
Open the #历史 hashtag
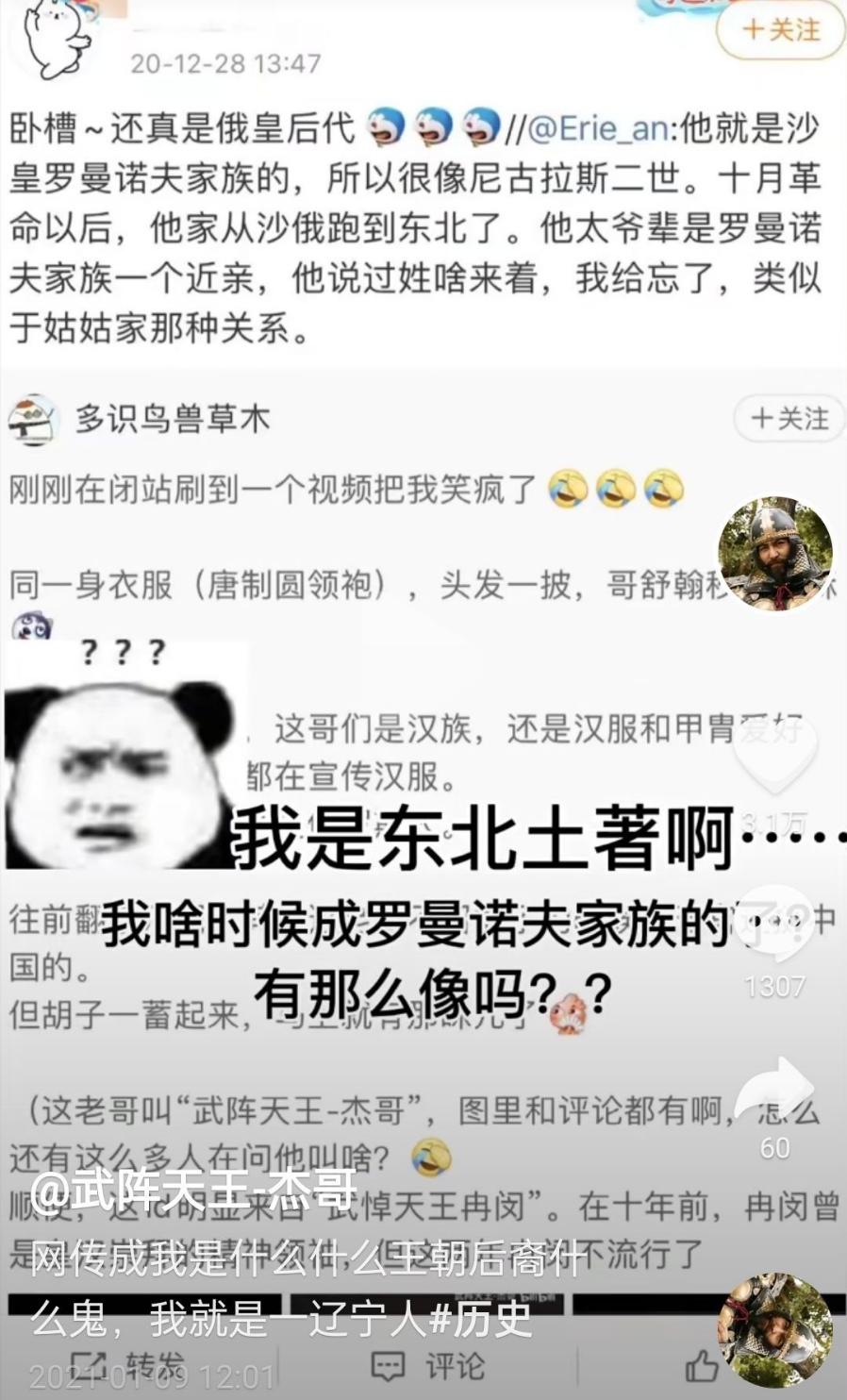point(481,1319)
